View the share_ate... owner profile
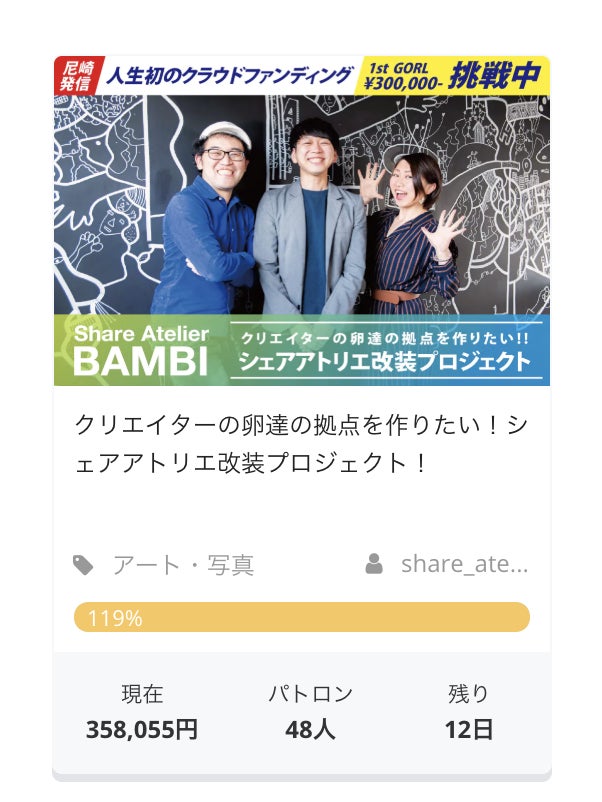The image size is (602, 802). (x=463, y=565)
